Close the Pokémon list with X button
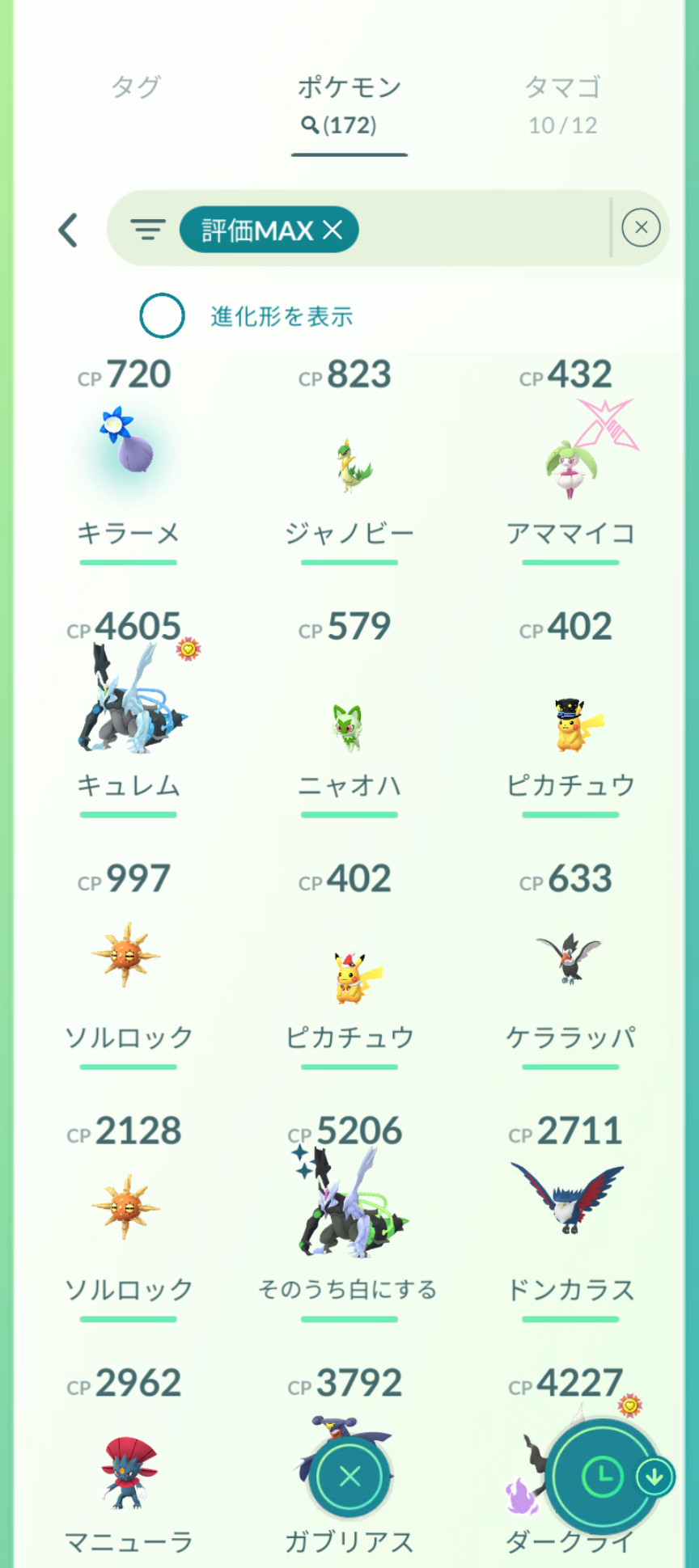This screenshot has width=699, height=1568. pyautogui.click(x=349, y=1477)
